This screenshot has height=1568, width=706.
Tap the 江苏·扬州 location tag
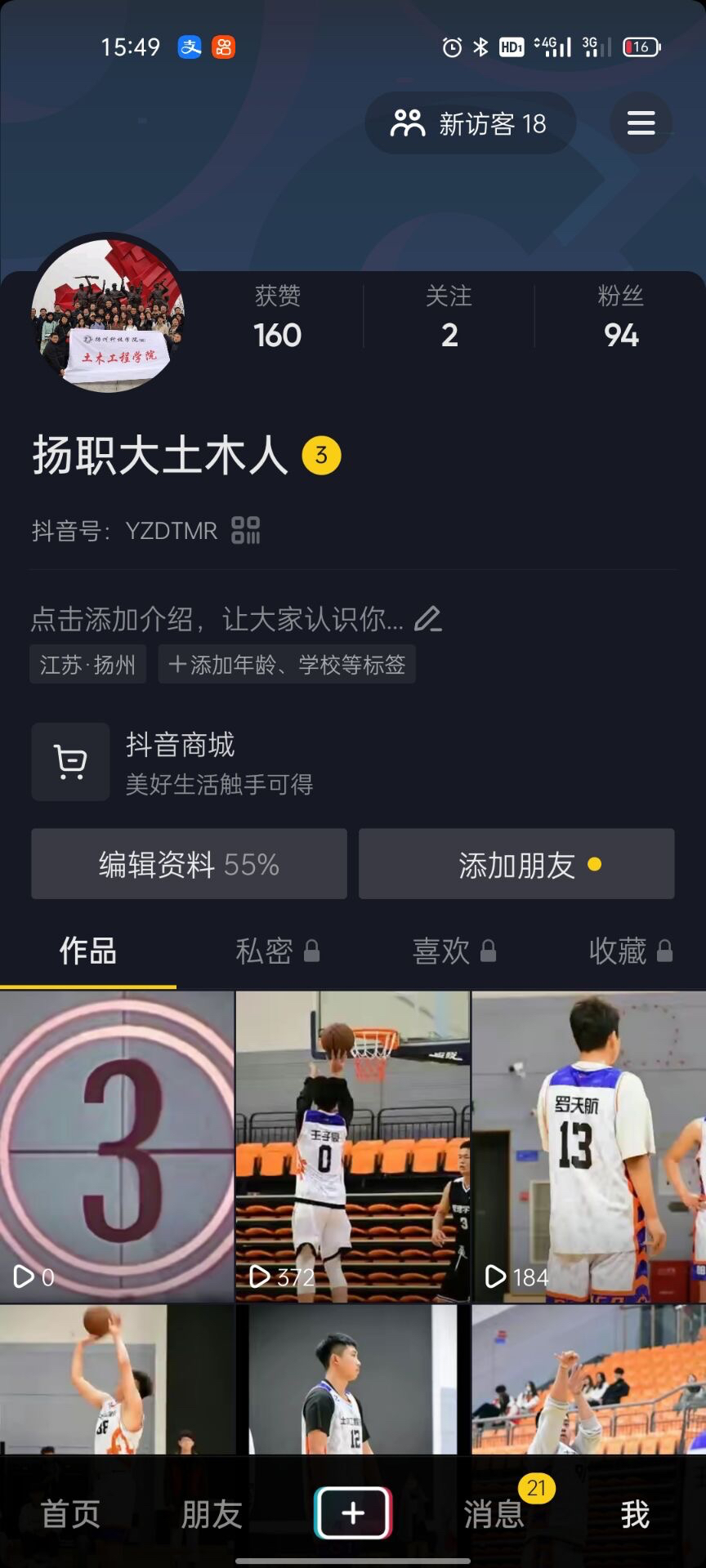tap(88, 664)
